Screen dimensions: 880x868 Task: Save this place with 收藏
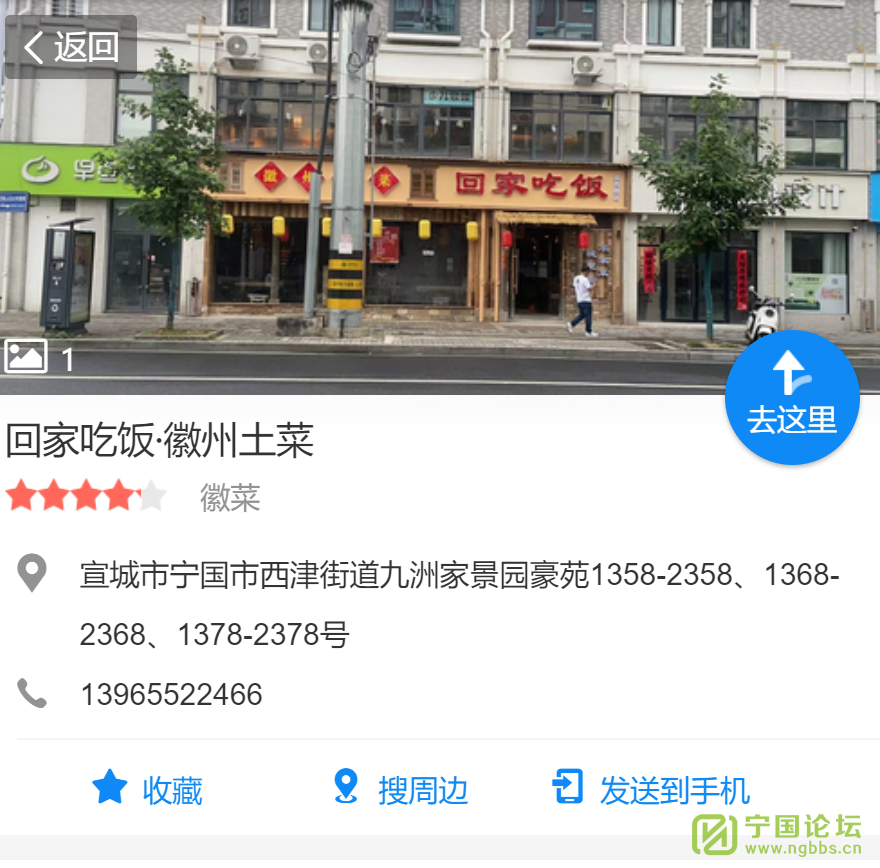pyautogui.click(x=147, y=790)
